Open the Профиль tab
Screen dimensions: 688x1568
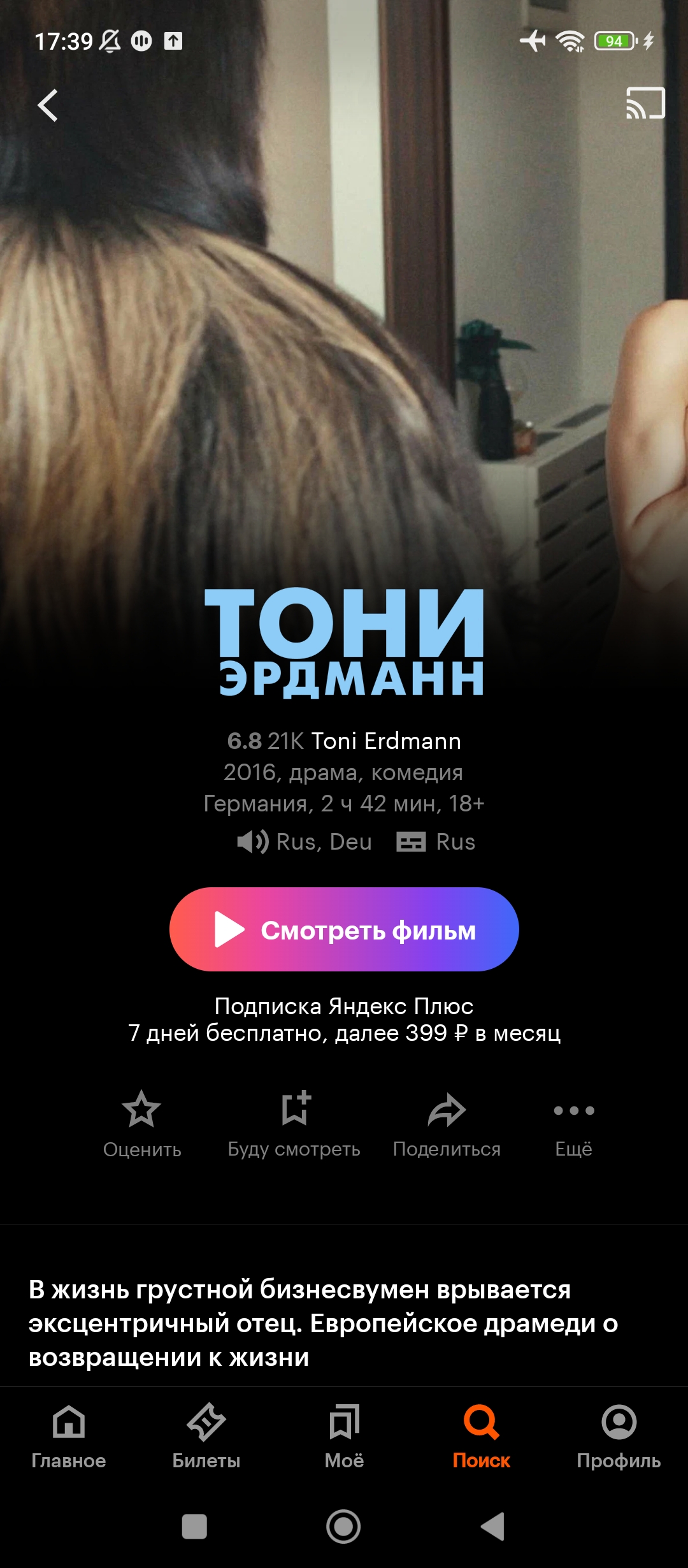pyautogui.click(x=619, y=1437)
